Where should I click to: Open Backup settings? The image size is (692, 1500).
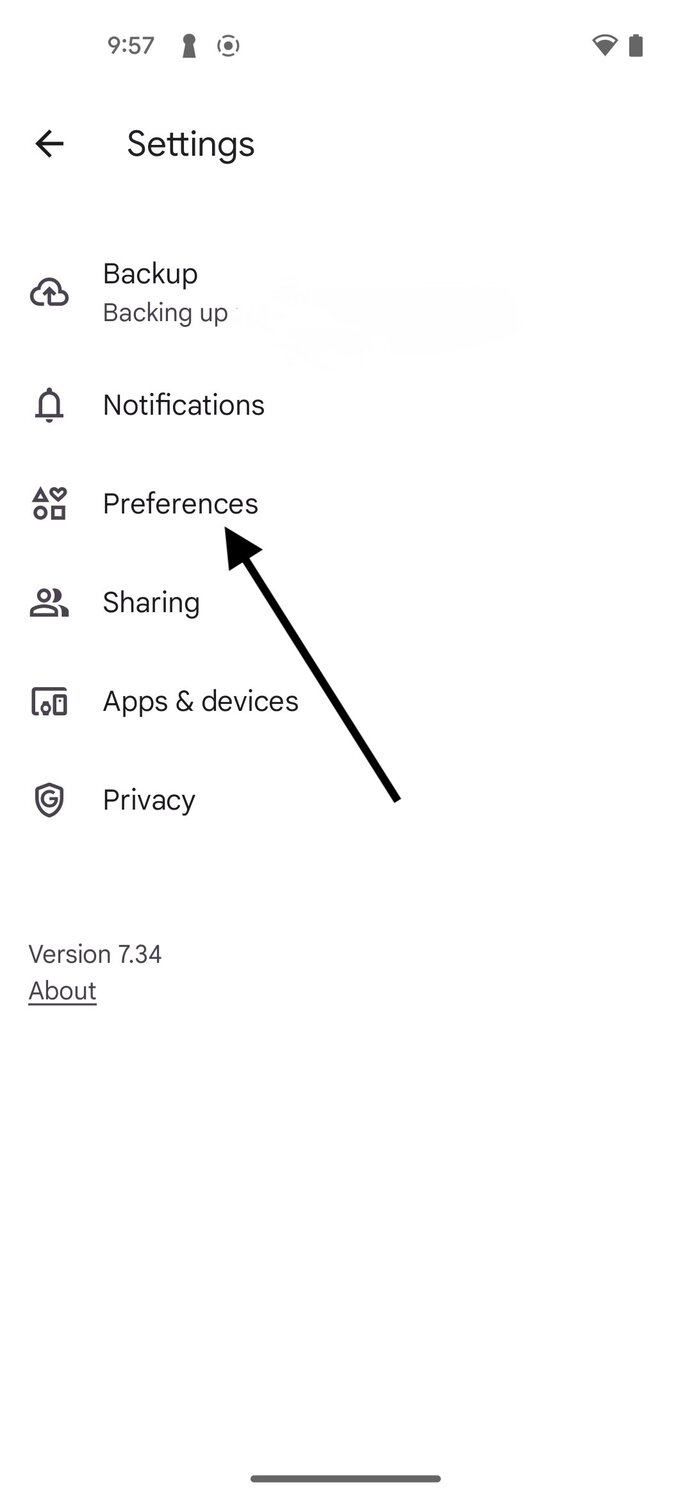[346, 293]
